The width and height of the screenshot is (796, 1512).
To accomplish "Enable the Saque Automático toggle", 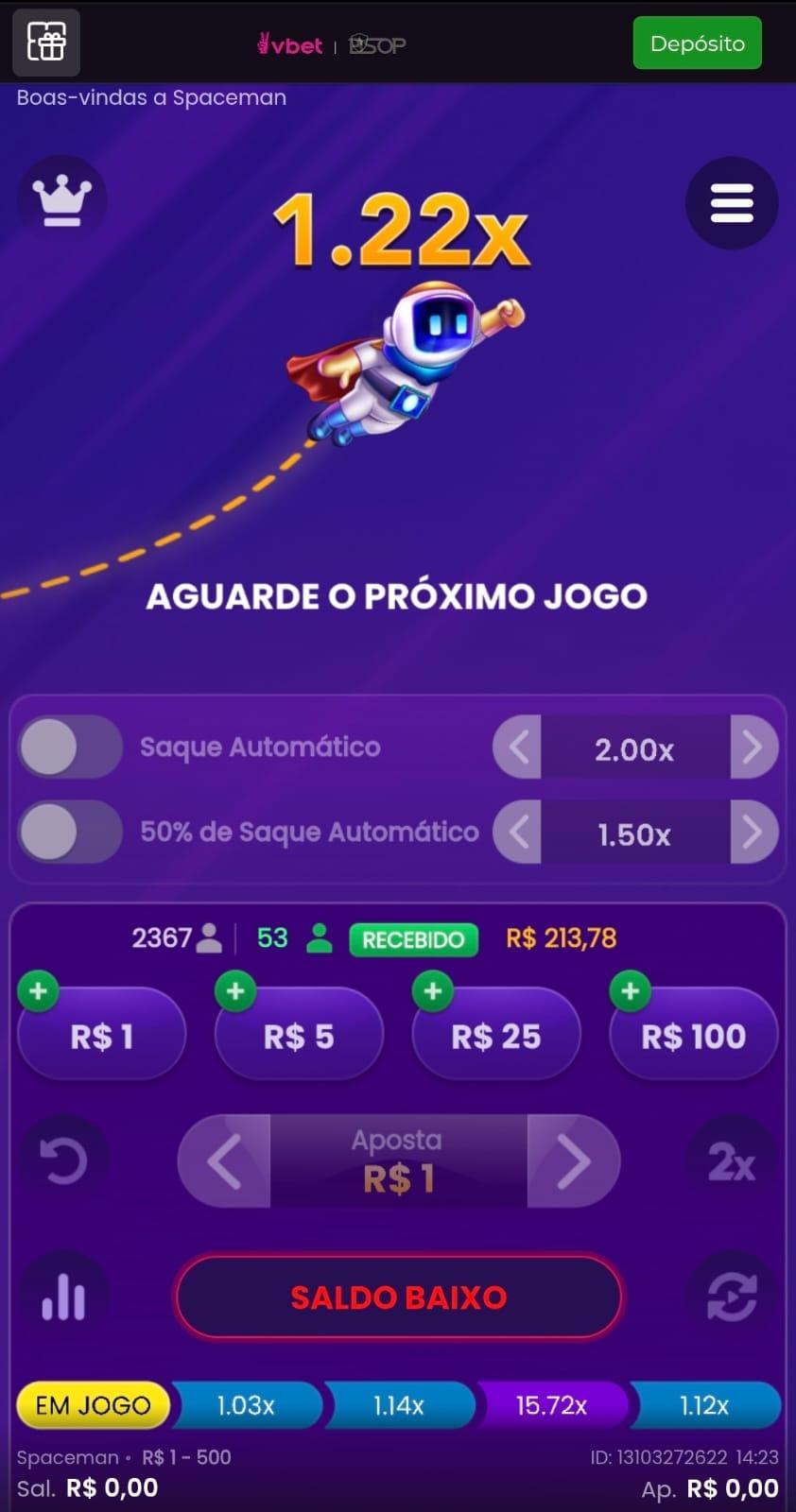I will pyautogui.click(x=70, y=746).
